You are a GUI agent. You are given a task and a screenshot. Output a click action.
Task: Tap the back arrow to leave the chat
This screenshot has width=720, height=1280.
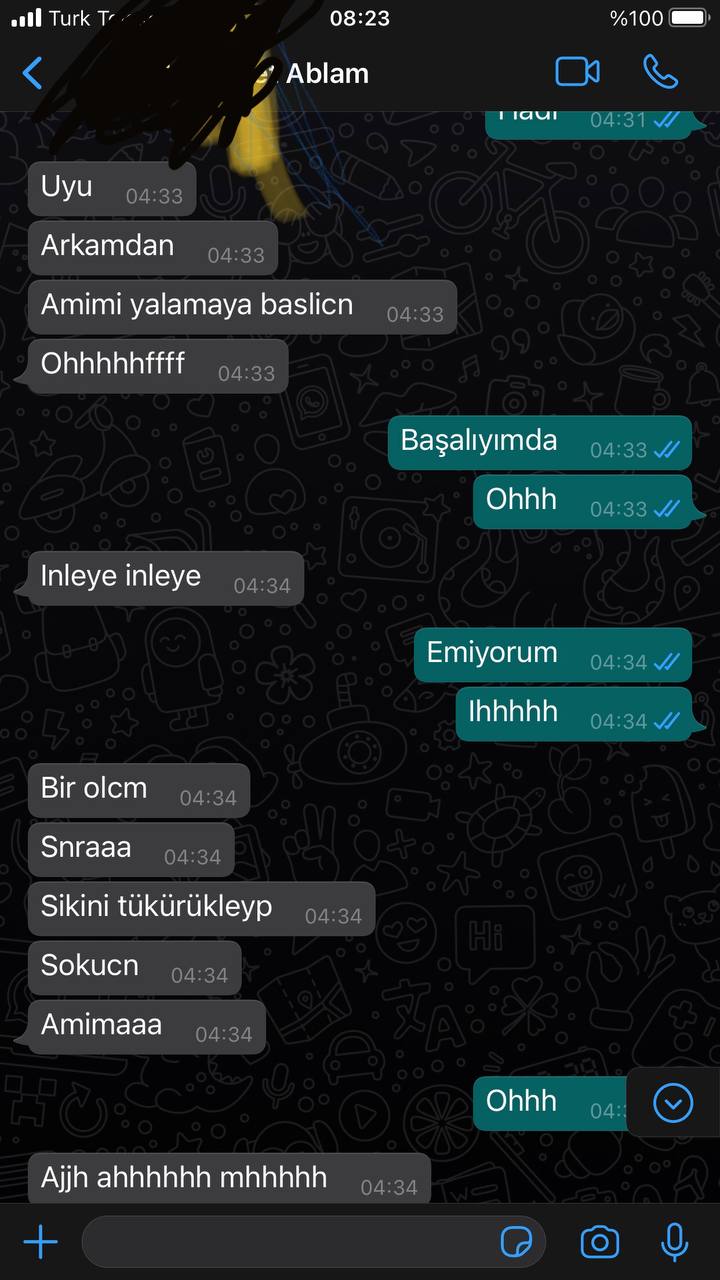tap(30, 72)
